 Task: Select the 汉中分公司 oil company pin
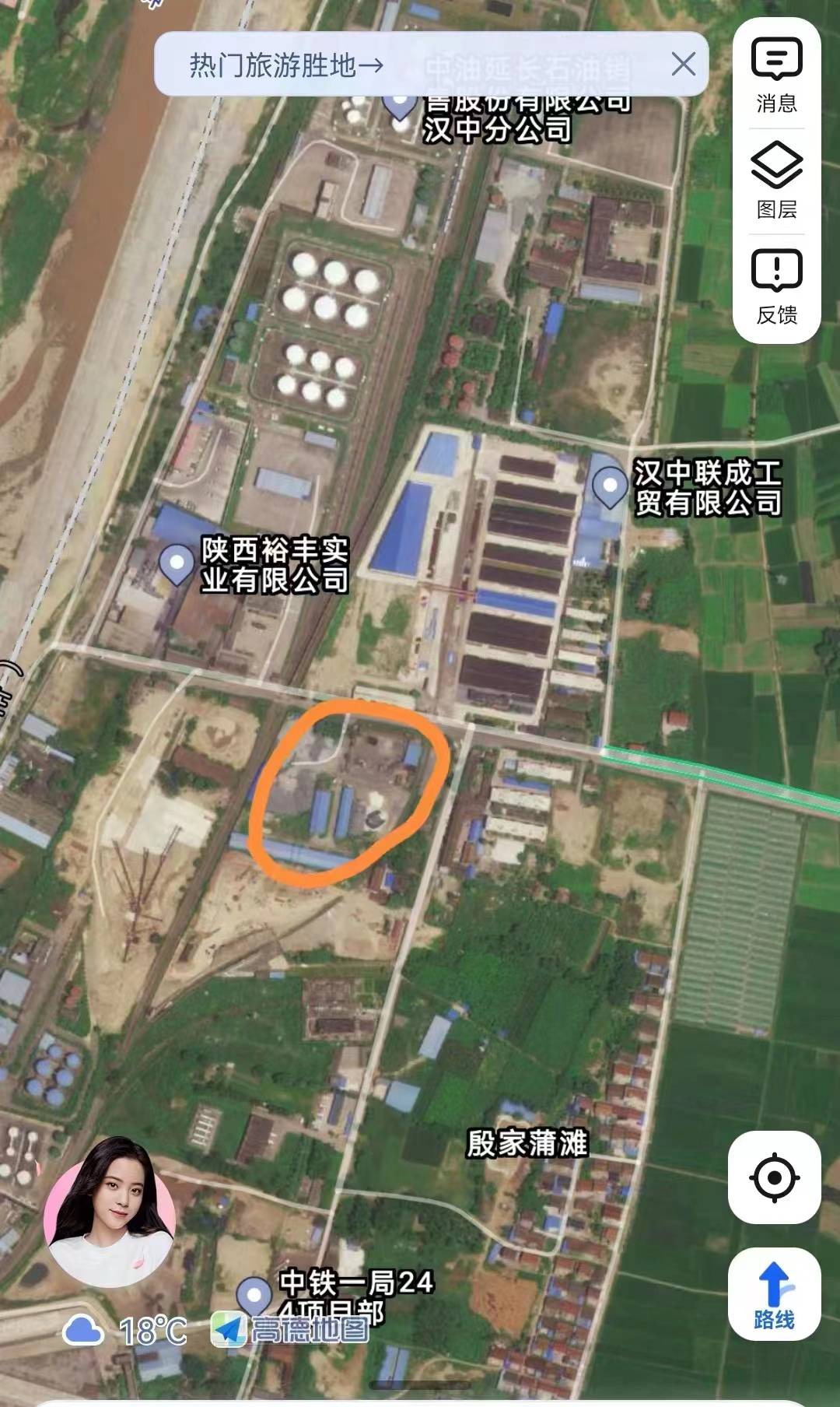tap(401, 105)
